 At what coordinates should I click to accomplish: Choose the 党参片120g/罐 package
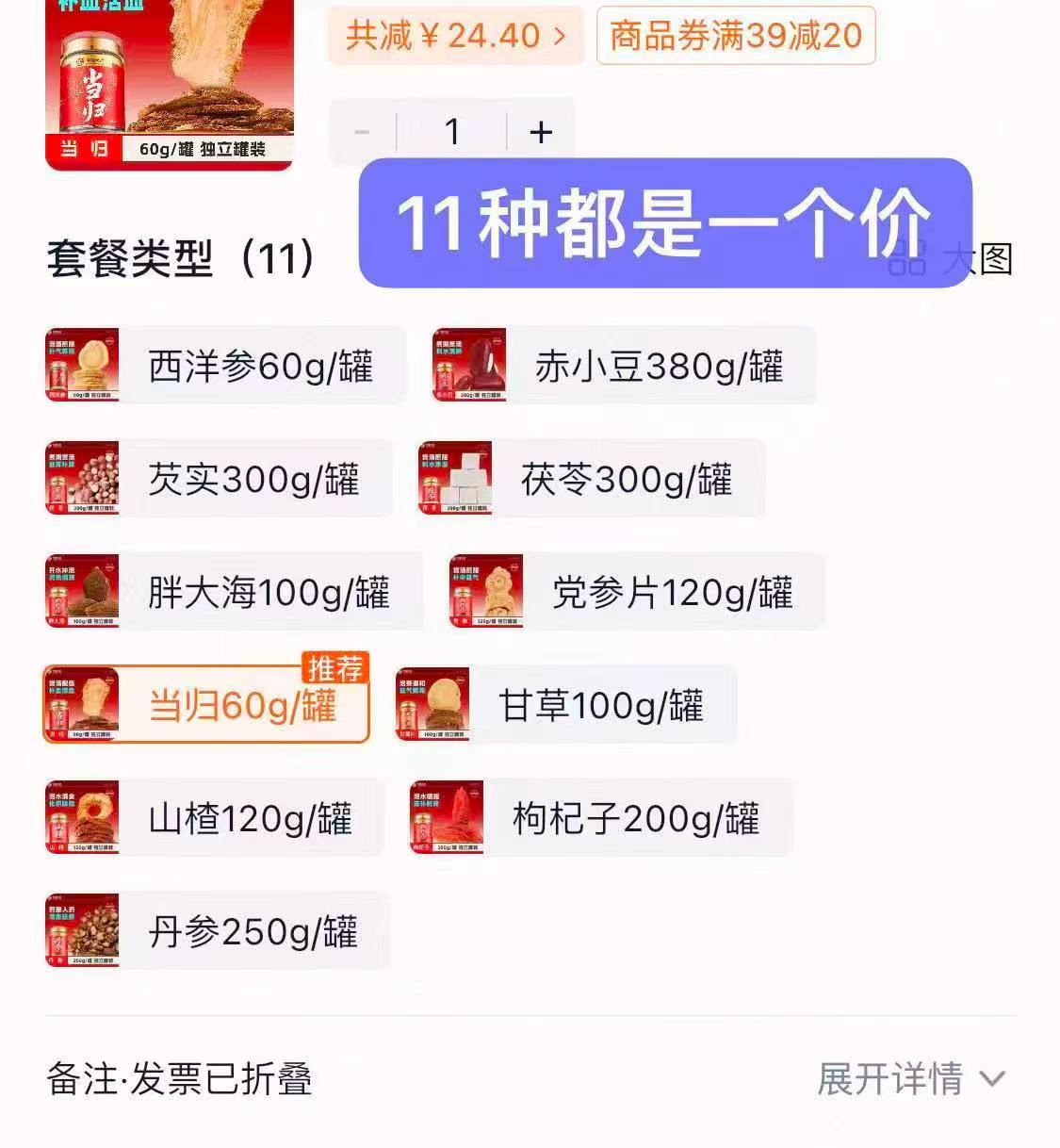pyautogui.click(x=637, y=592)
